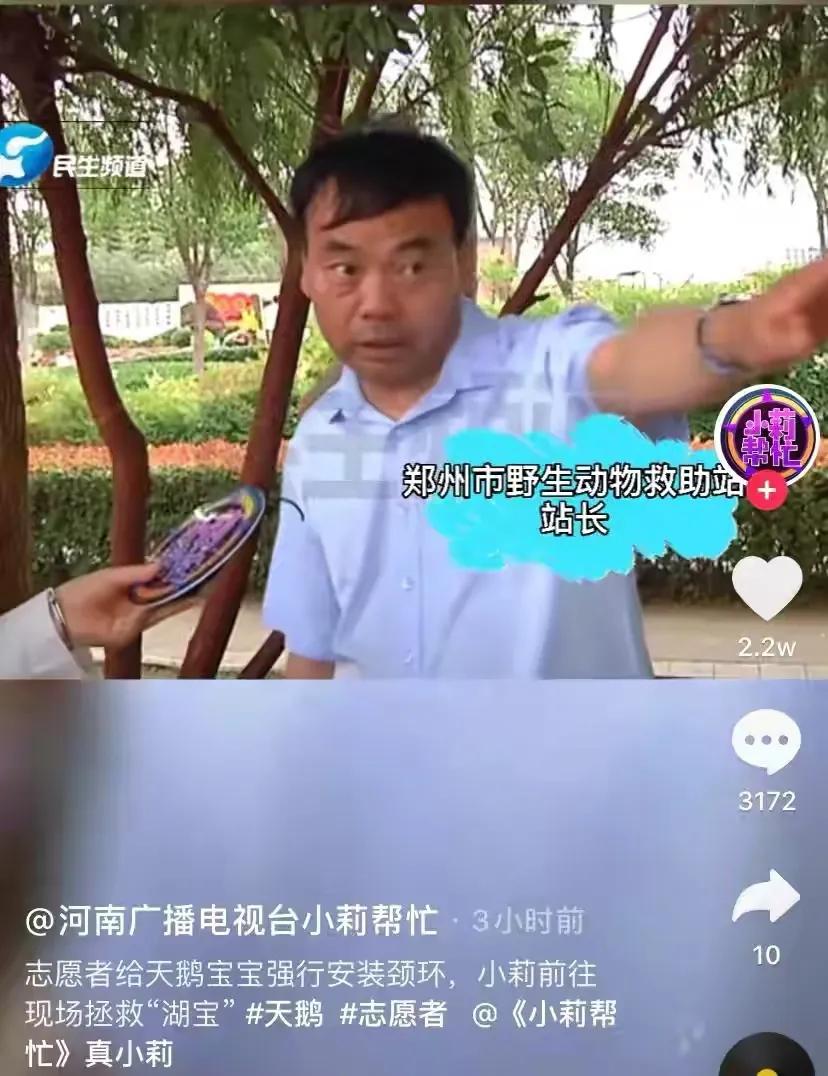
Task: Share the video using the arrow icon
Action: 766,897
